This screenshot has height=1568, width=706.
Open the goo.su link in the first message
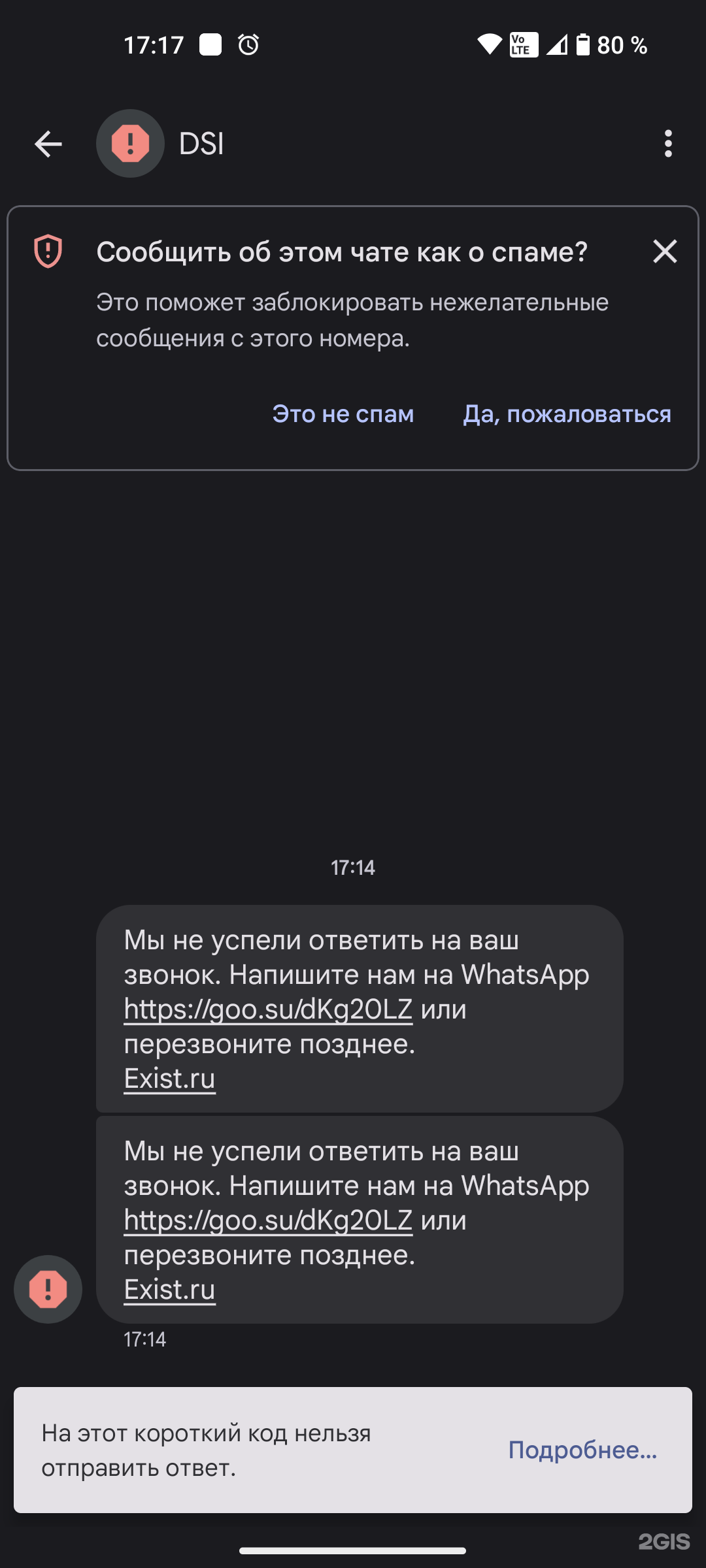click(268, 1010)
